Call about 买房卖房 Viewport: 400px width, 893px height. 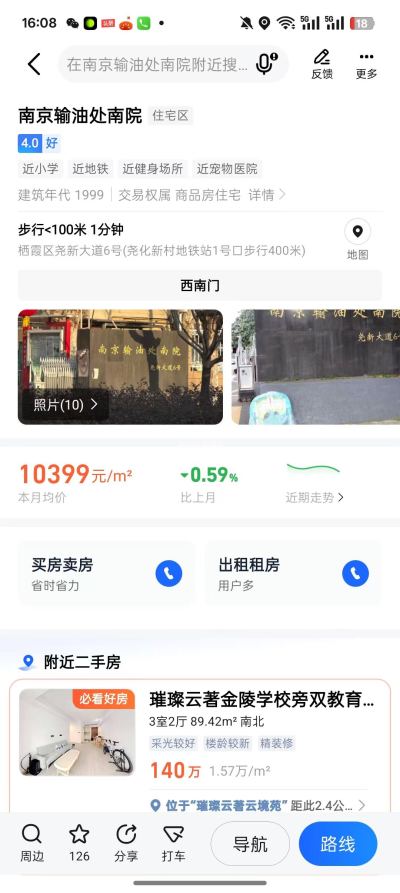(169, 574)
